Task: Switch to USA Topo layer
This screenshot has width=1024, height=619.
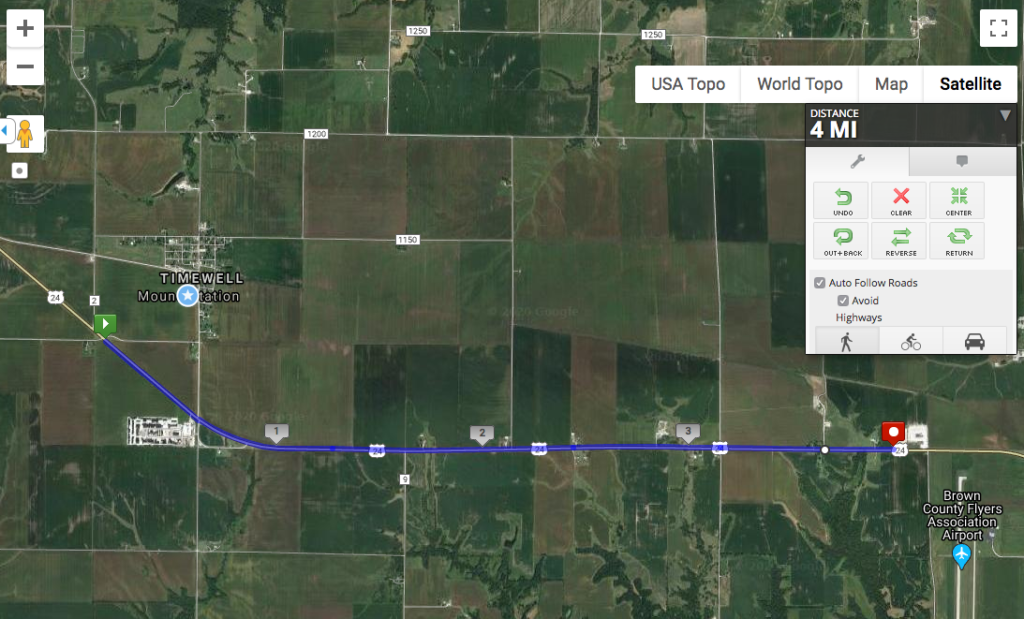Action: [688, 84]
